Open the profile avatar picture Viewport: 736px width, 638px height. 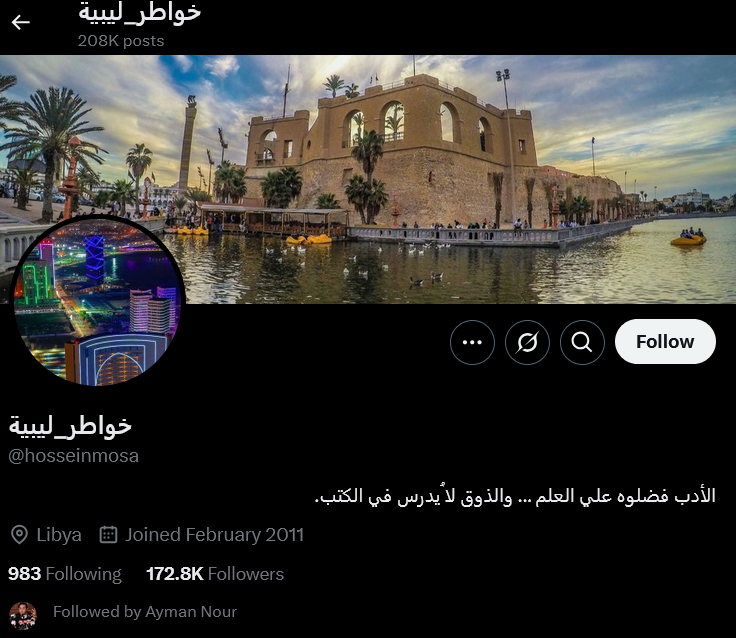[x=99, y=300]
